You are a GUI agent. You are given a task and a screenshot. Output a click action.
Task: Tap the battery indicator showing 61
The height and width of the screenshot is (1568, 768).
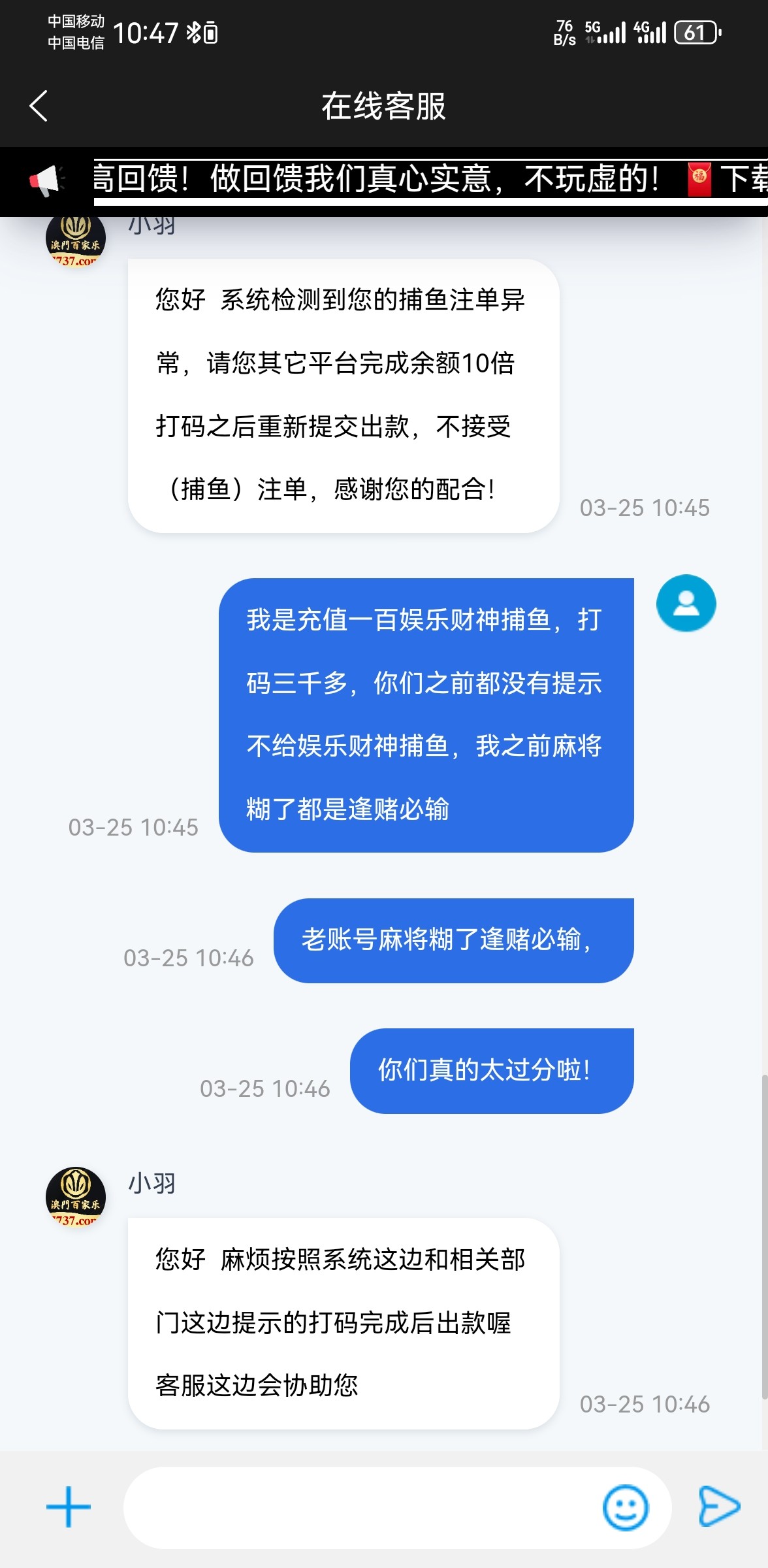point(696,33)
